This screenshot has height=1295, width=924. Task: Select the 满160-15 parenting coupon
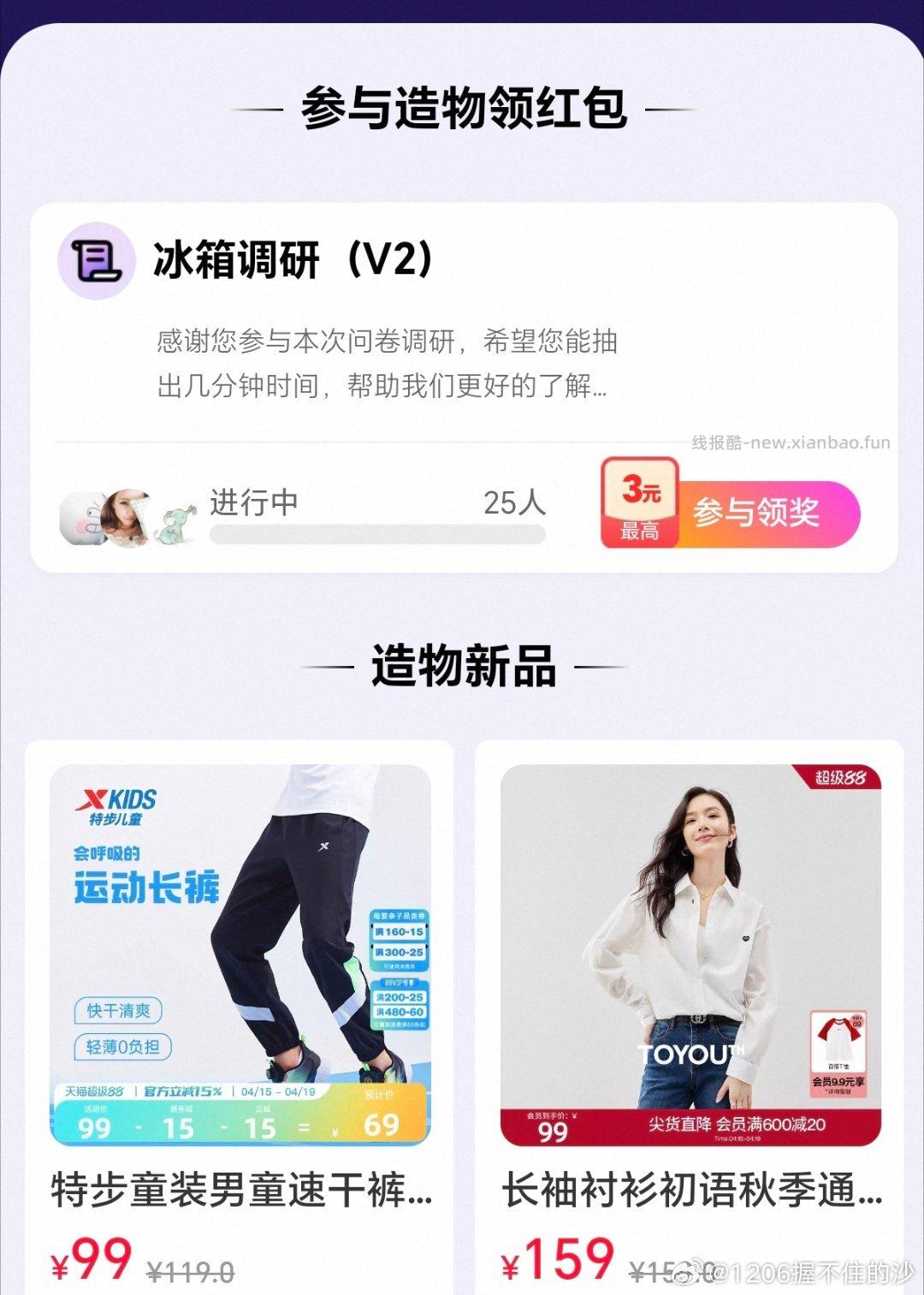coord(399,932)
